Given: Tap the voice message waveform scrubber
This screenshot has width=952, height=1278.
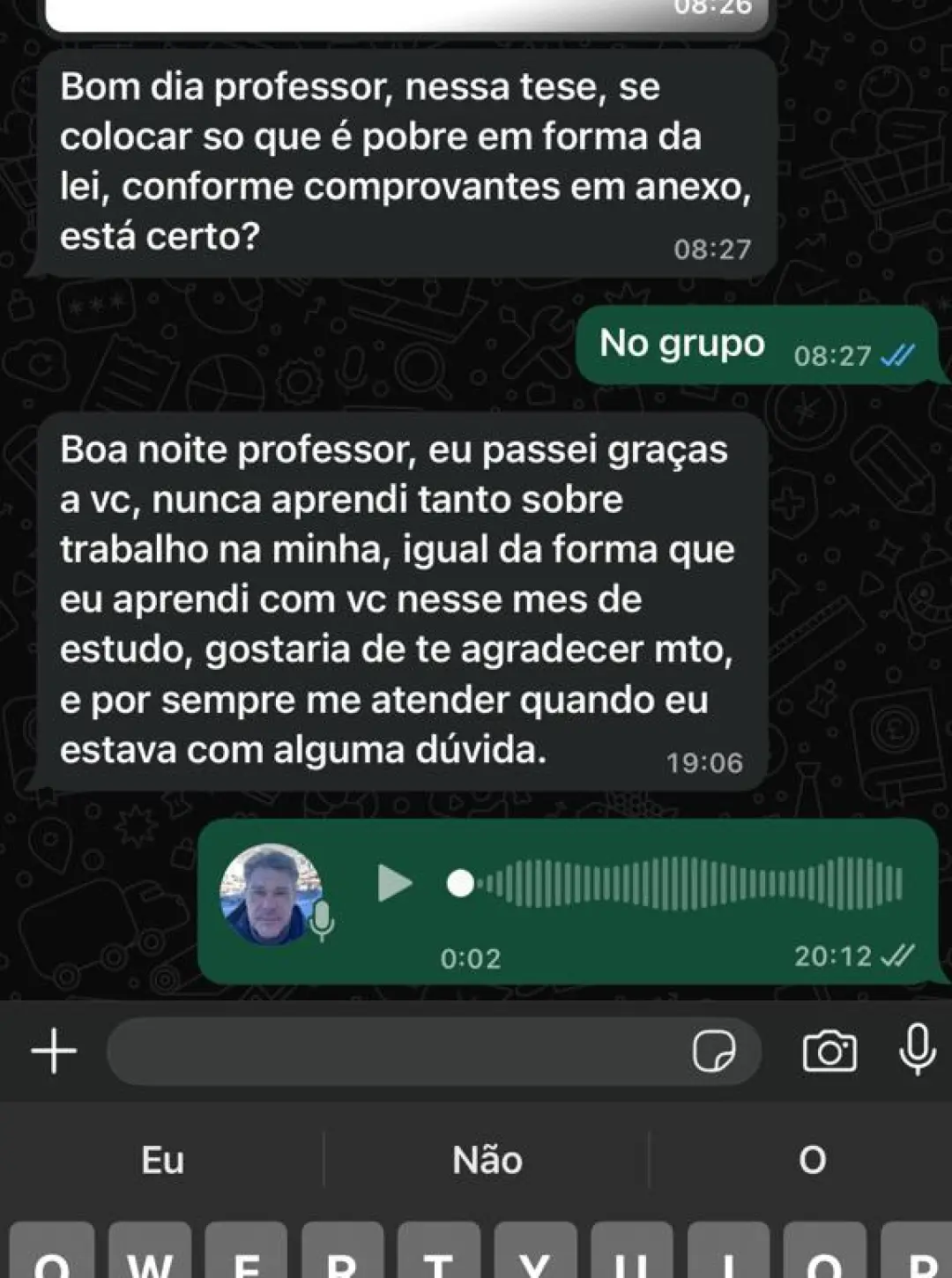Looking at the screenshot, I should tap(679, 883).
